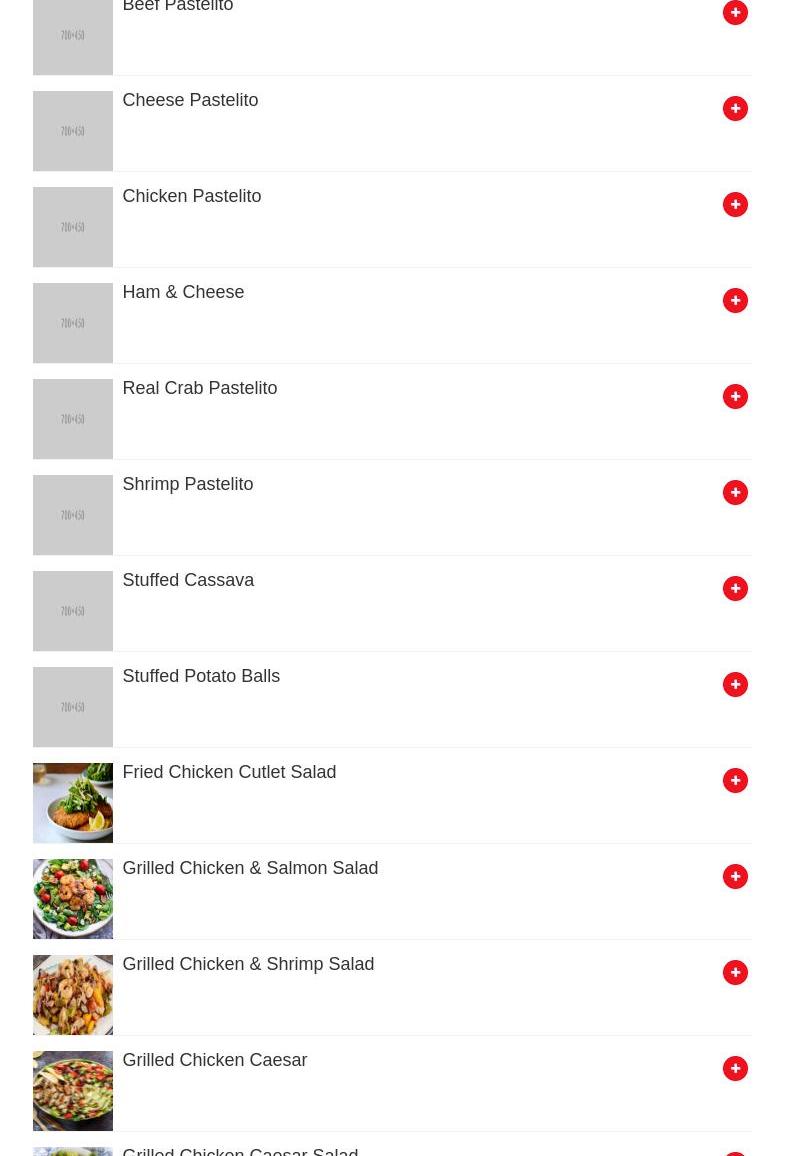This screenshot has height=1156, width=785.
Task: Open Fried Chicken Cutlet Salad details
Action: click(x=229, y=772)
